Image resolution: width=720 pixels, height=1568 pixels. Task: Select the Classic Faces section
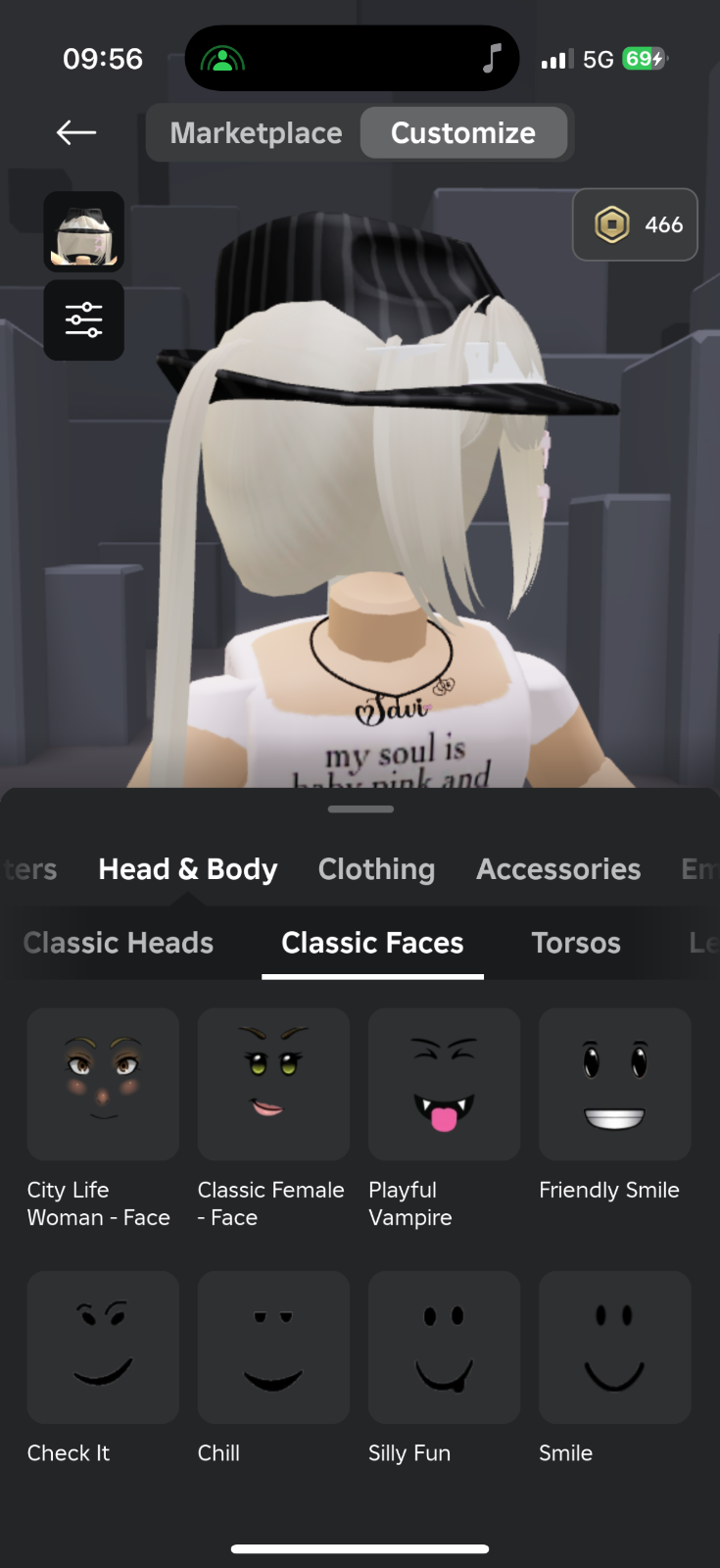(372, 943)
